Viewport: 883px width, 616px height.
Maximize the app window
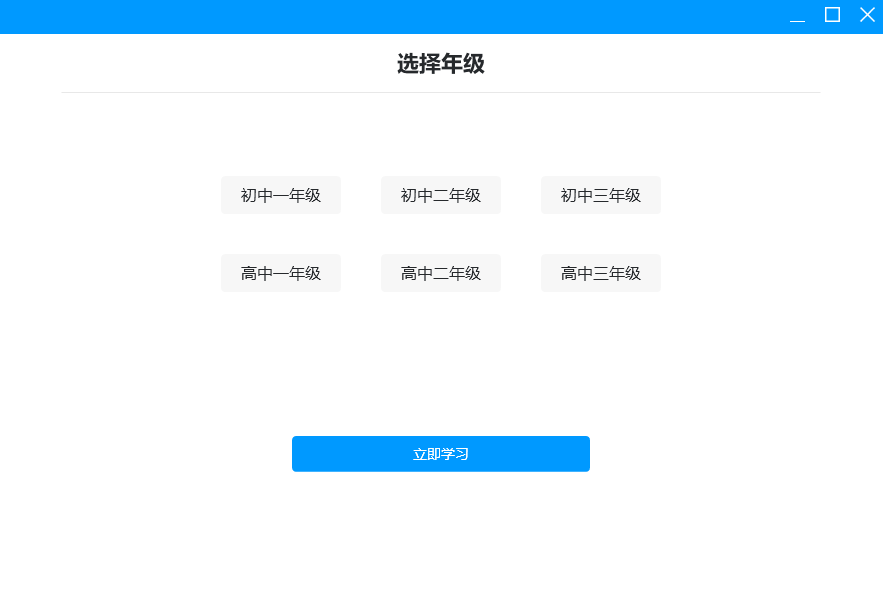click(x=832, y=15)
